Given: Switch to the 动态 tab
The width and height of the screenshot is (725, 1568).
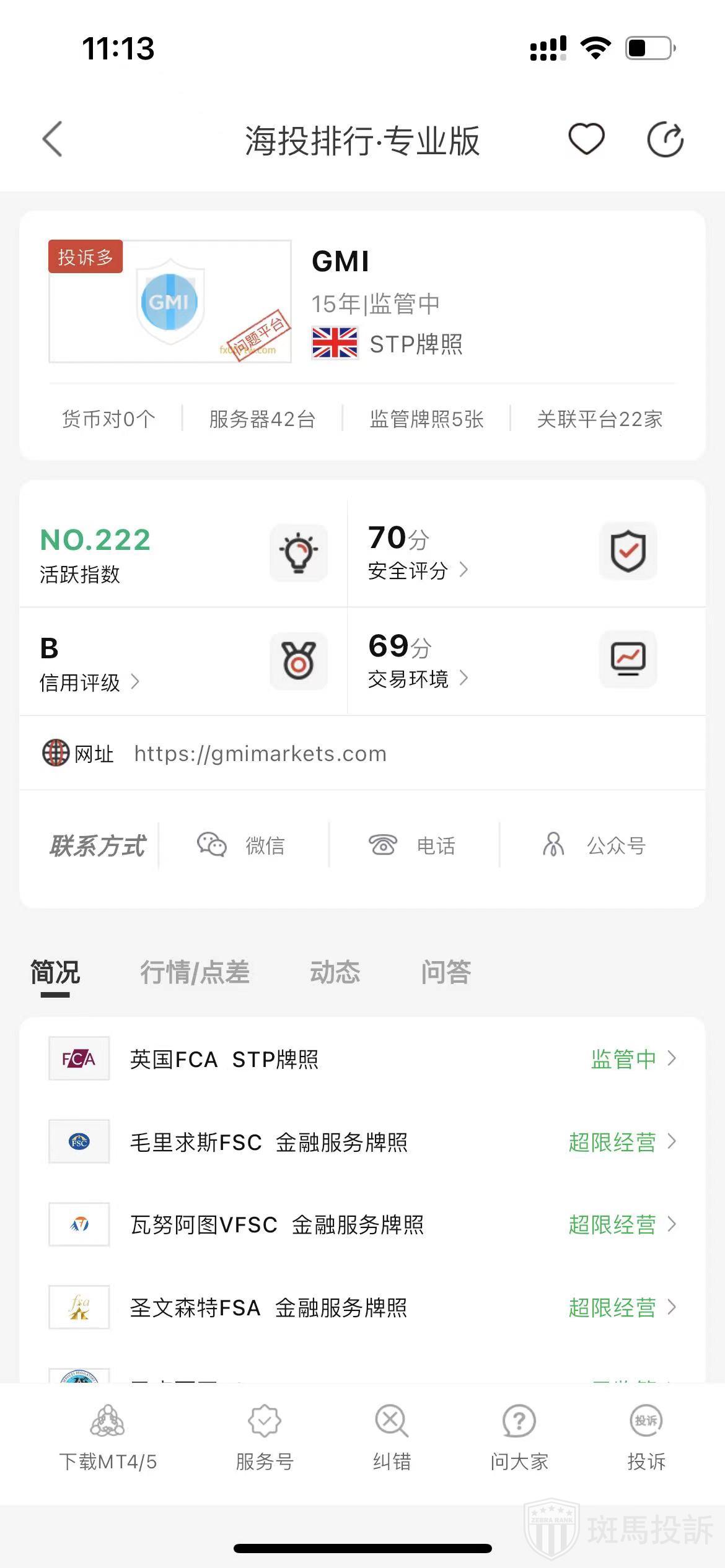Looking at the screenshot, I should click(335, 972).
